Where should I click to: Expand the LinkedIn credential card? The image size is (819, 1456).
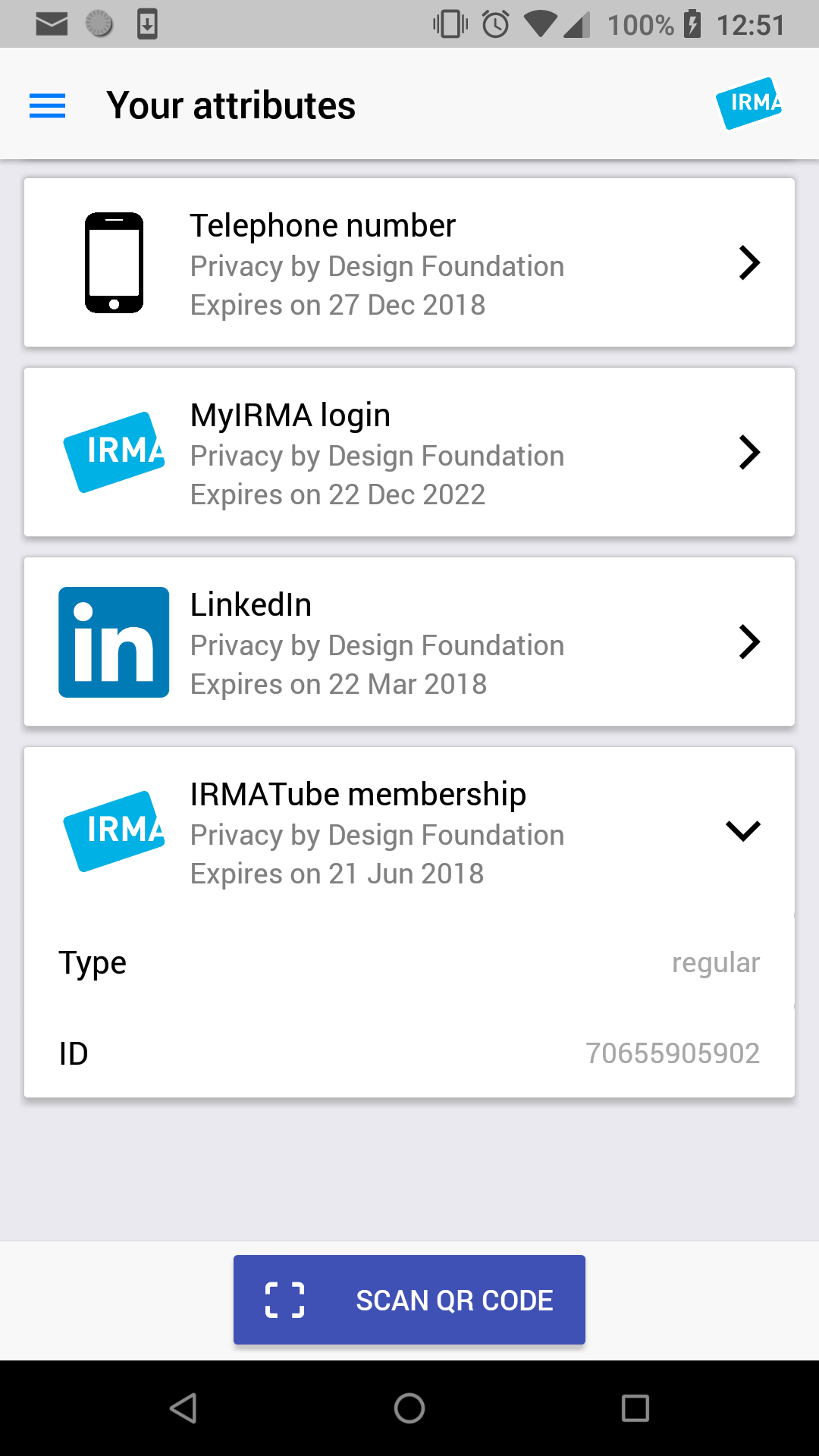tap(748, 642)
